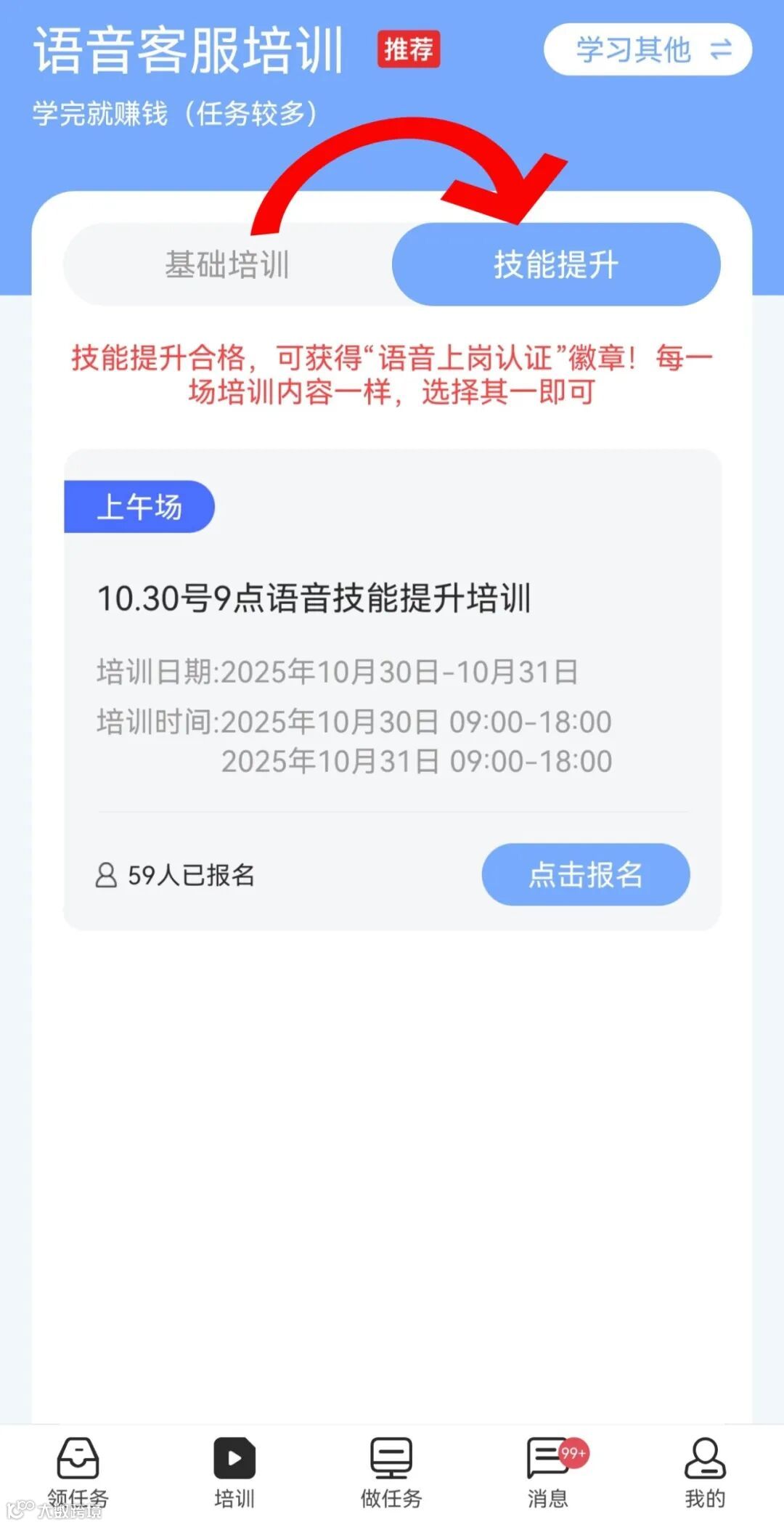Select the blue 上午场 session label
Screen dimensions: 784x1525
click(139, 508)
